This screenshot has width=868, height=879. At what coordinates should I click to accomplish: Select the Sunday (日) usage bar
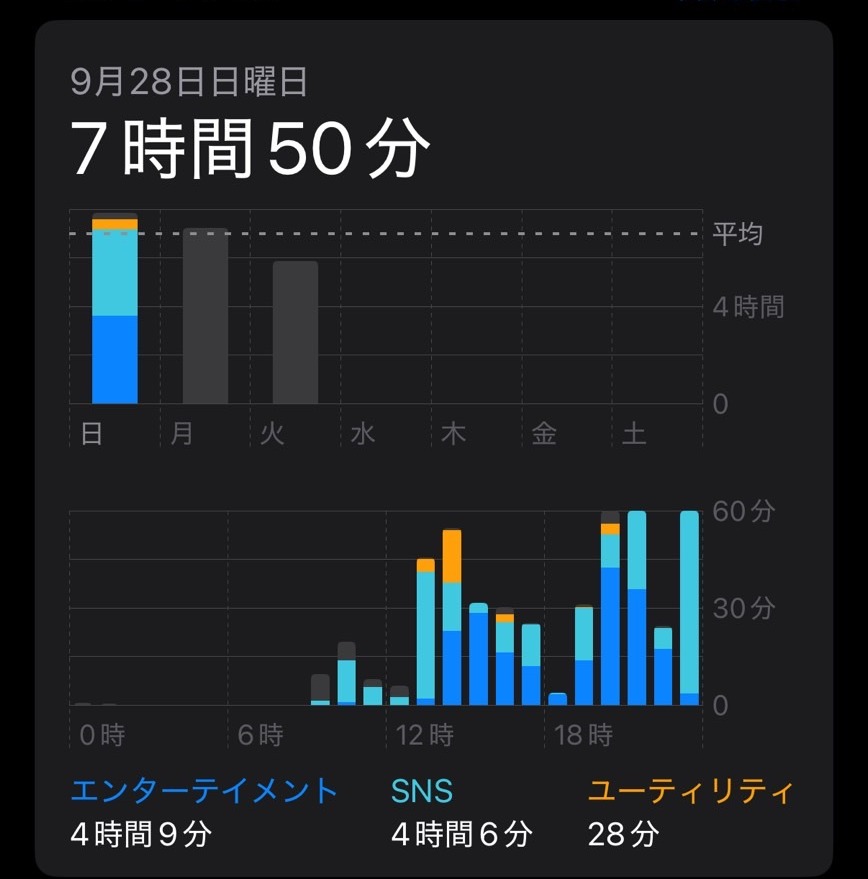pyautogui.click(x=115, y=310)
